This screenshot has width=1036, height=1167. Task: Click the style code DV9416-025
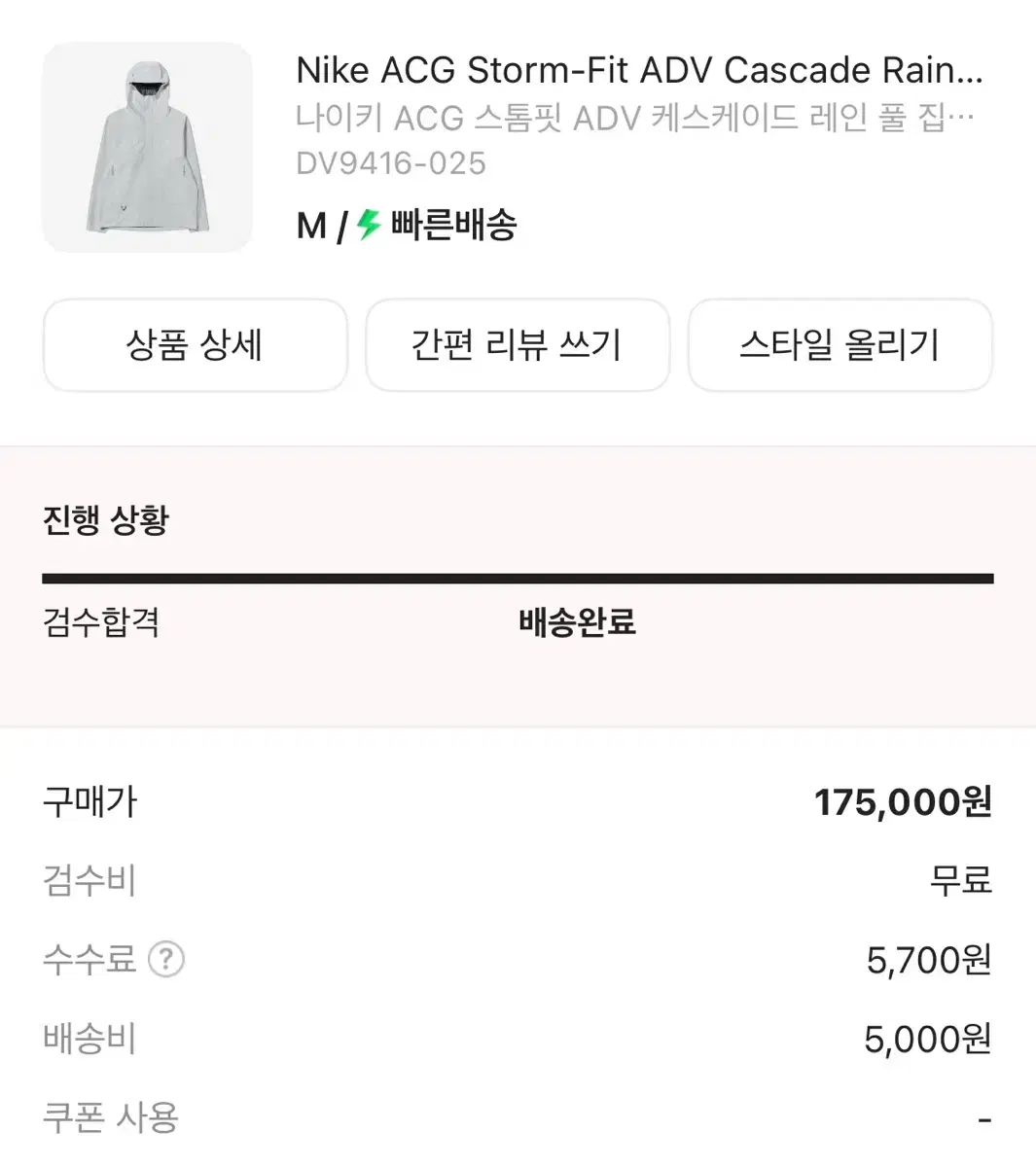[x=390, y=162]
